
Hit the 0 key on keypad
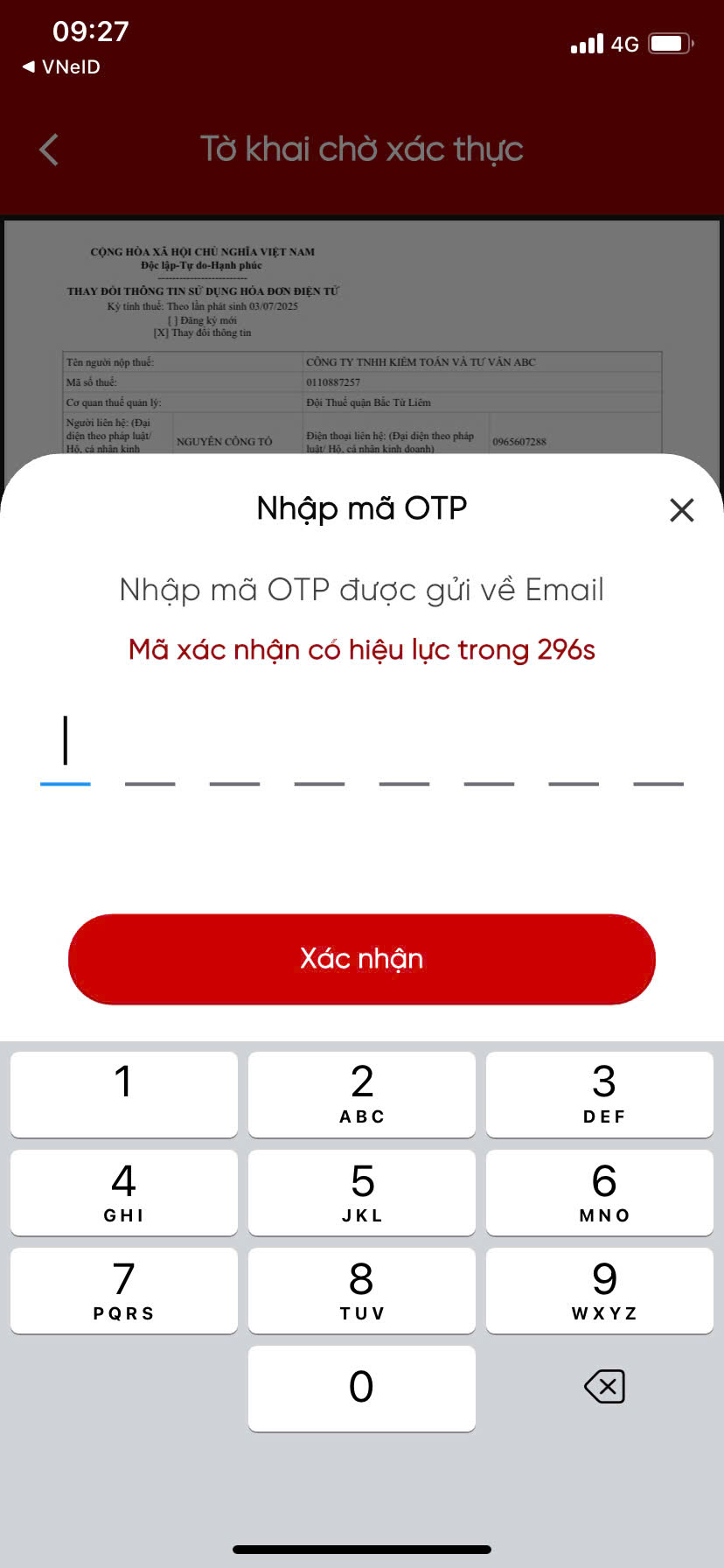pyautogui.click(x=361, y=1388)
